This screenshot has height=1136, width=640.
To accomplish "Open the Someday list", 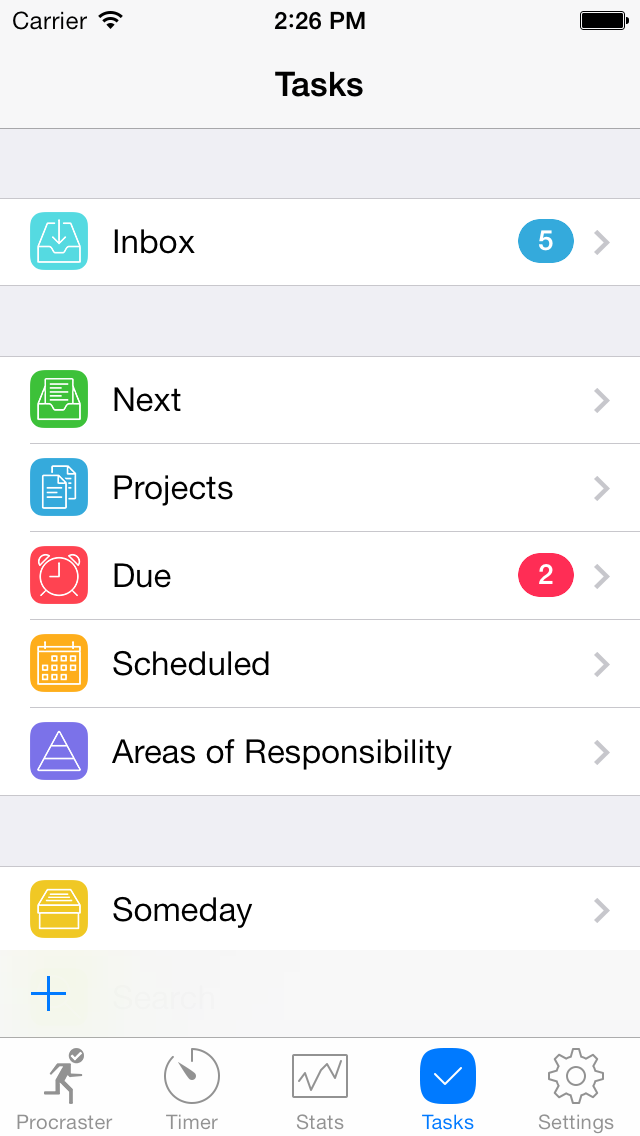I will pos(320,909).
